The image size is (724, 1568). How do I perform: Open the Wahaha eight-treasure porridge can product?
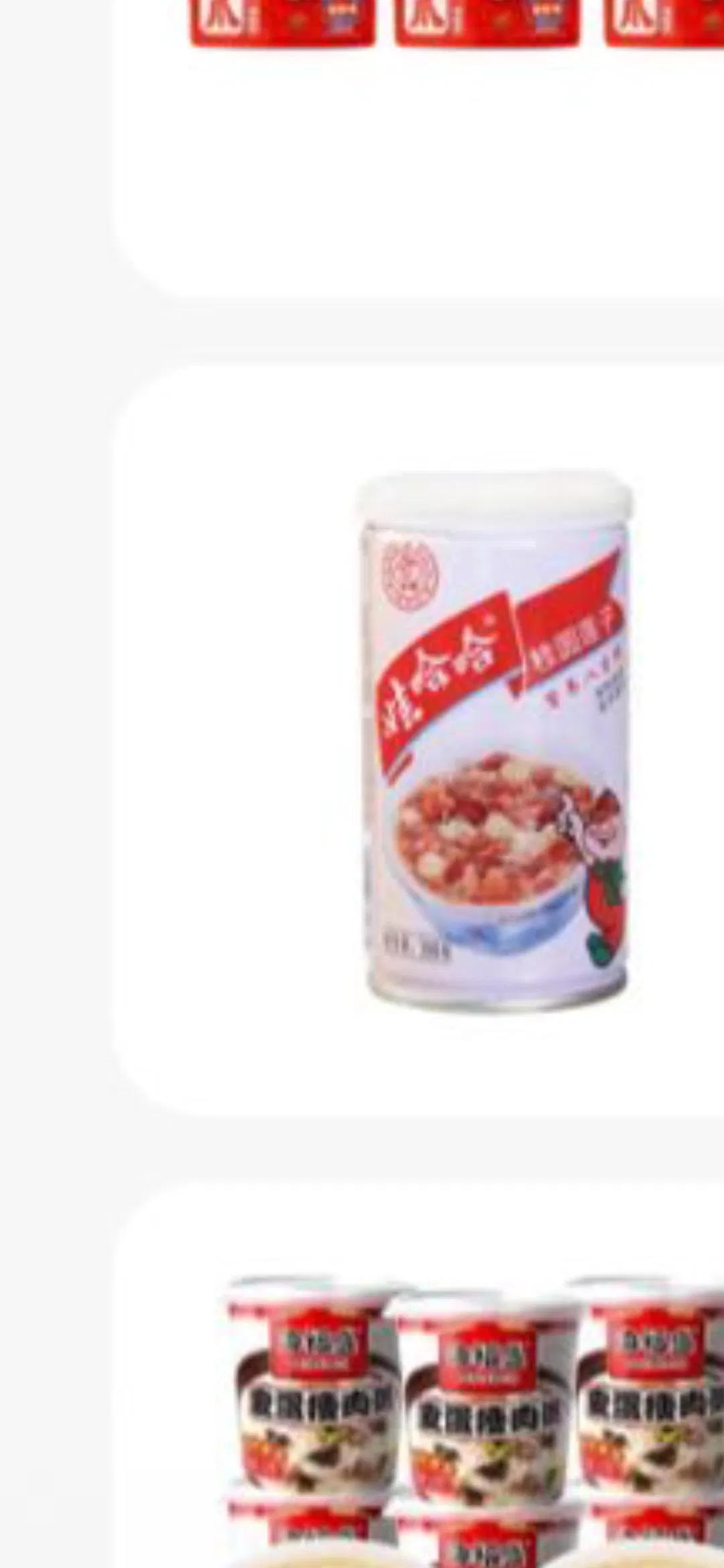[494, 740]
